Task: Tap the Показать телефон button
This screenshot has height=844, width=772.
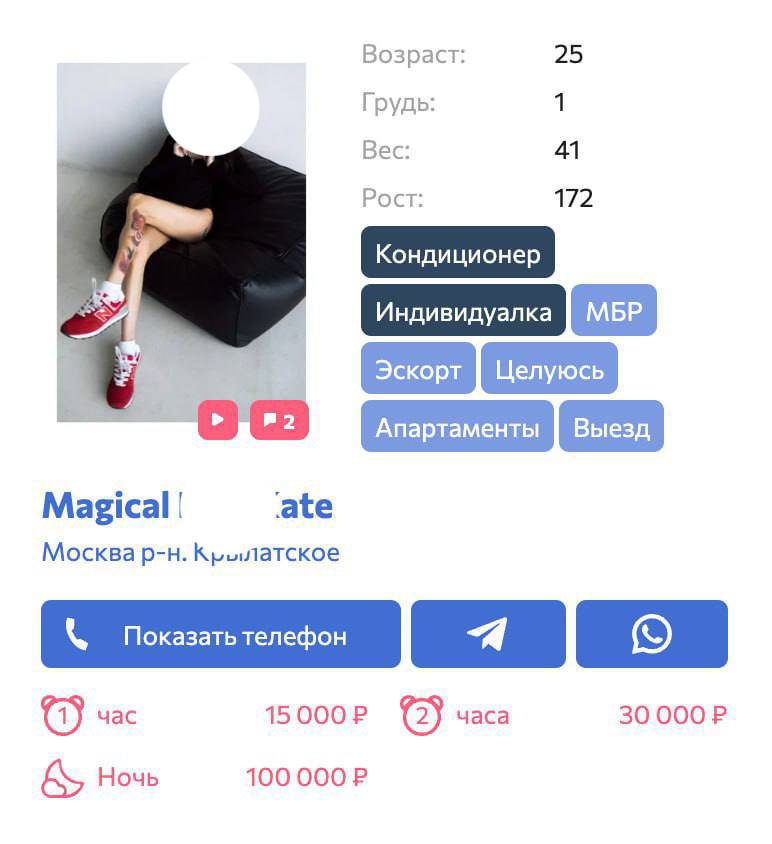Action: (x=220, y=634)
